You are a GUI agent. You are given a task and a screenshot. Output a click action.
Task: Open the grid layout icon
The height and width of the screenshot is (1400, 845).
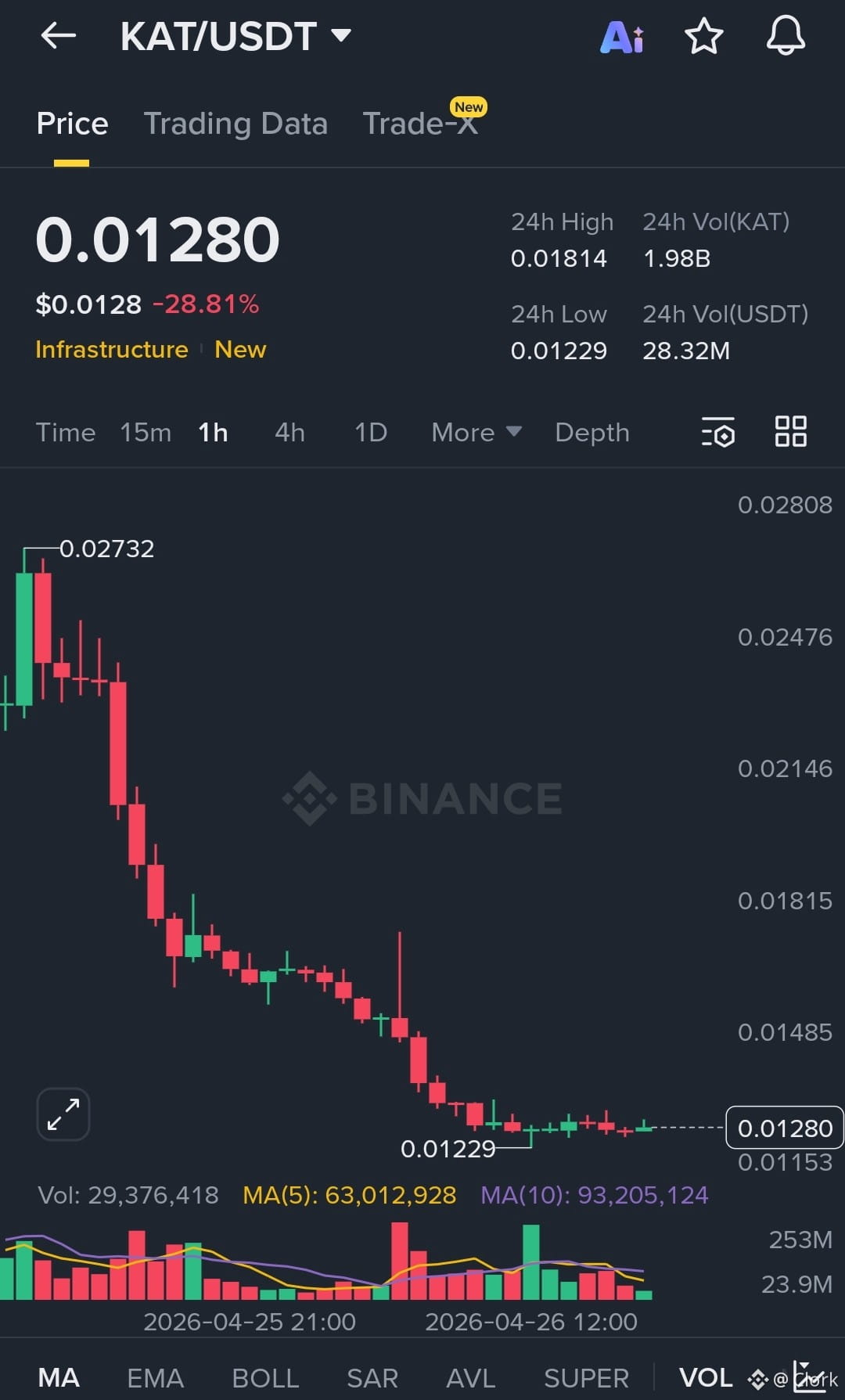click(790, 431)
